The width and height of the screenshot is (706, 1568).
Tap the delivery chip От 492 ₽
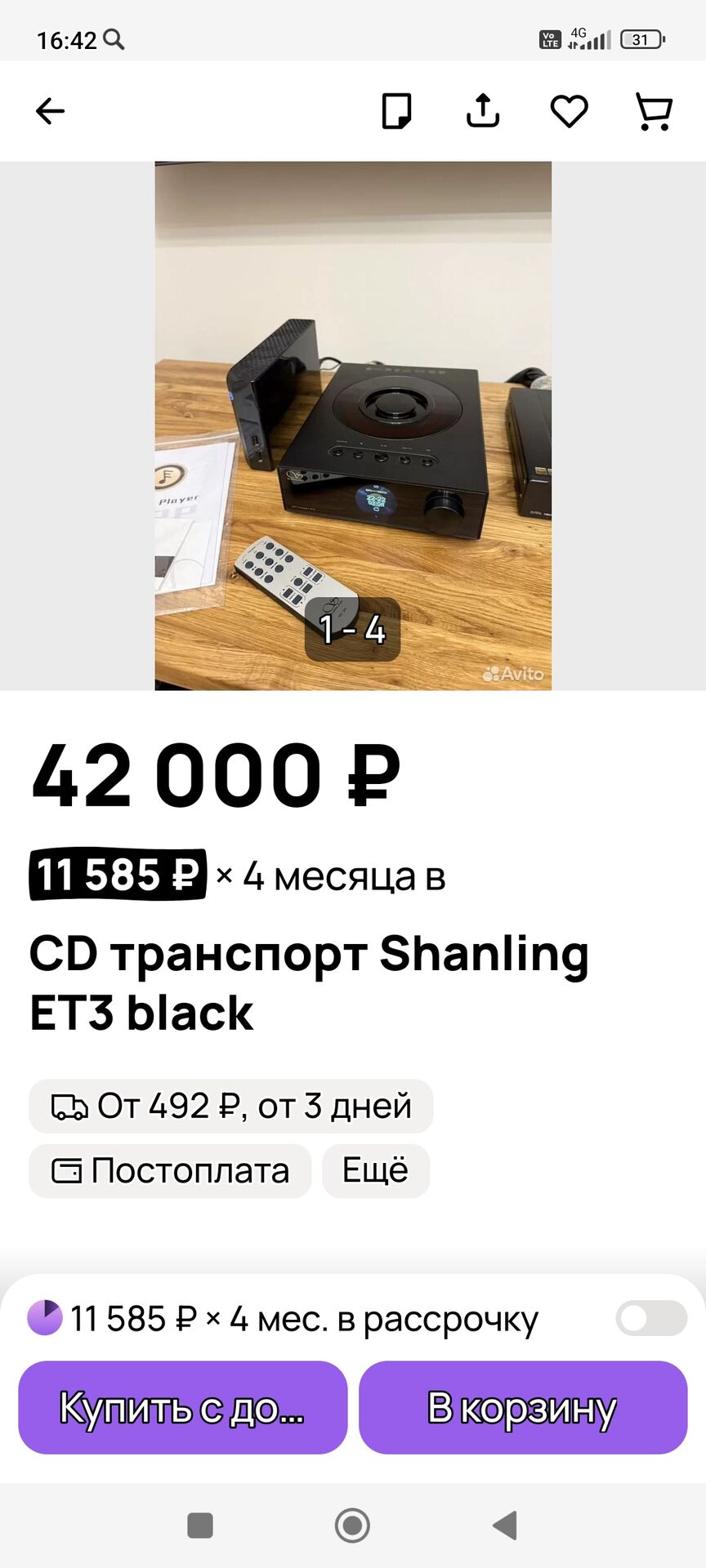(x=230, y=1107)
